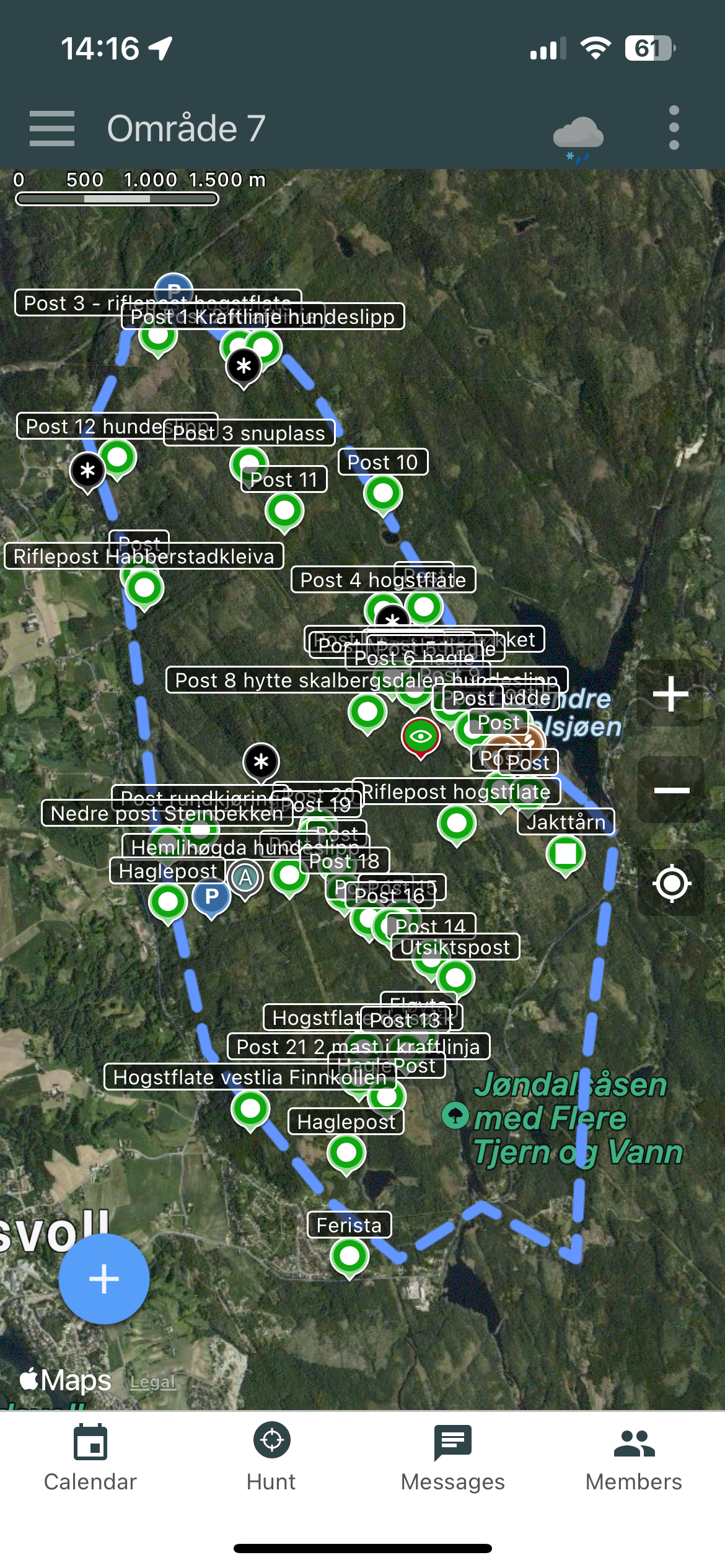
Task: Zoom in the map with plus
Action: (670, 694)
